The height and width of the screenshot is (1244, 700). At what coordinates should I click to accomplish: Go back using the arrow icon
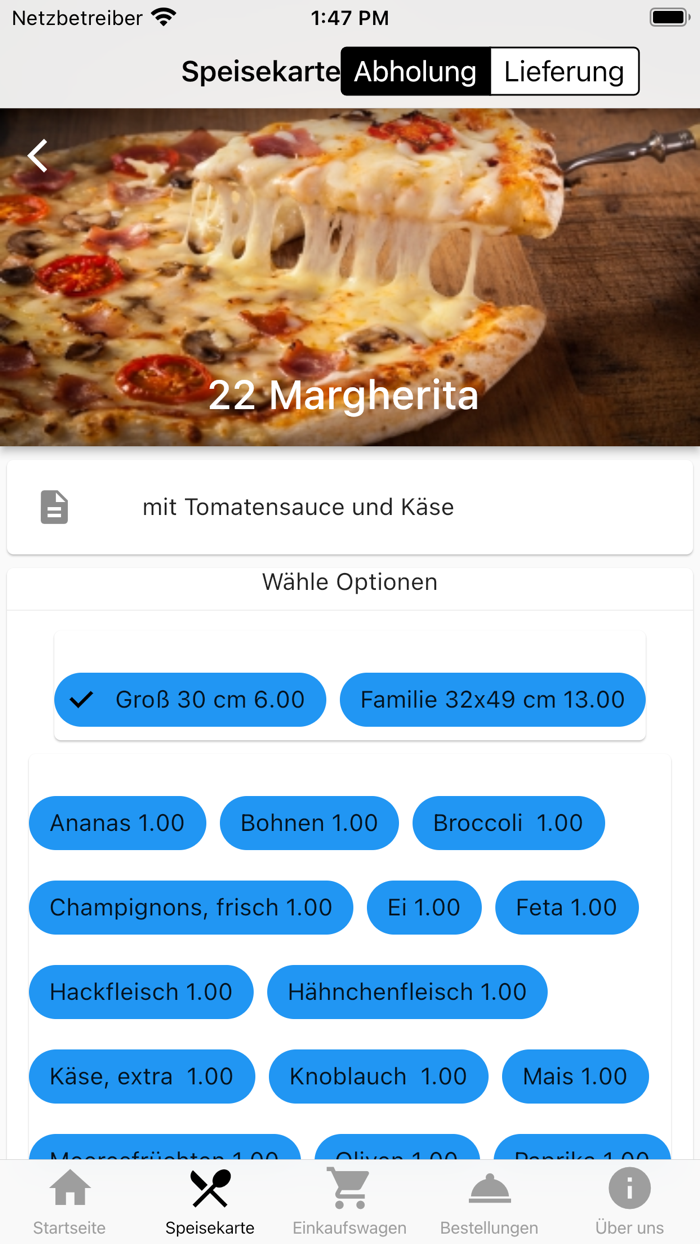[38, 156]
